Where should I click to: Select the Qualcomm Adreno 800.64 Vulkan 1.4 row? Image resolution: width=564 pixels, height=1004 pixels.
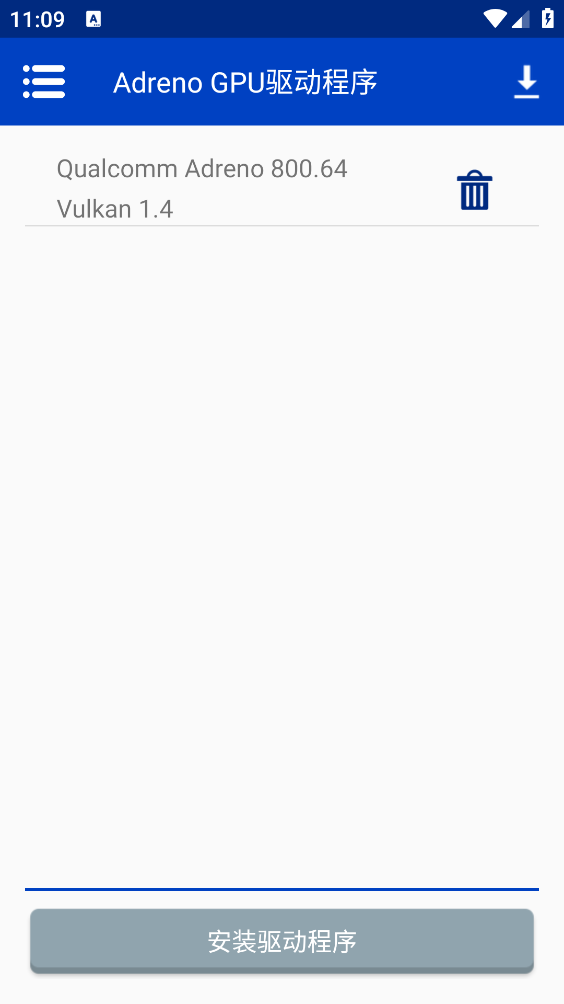(x=282, y=189)
